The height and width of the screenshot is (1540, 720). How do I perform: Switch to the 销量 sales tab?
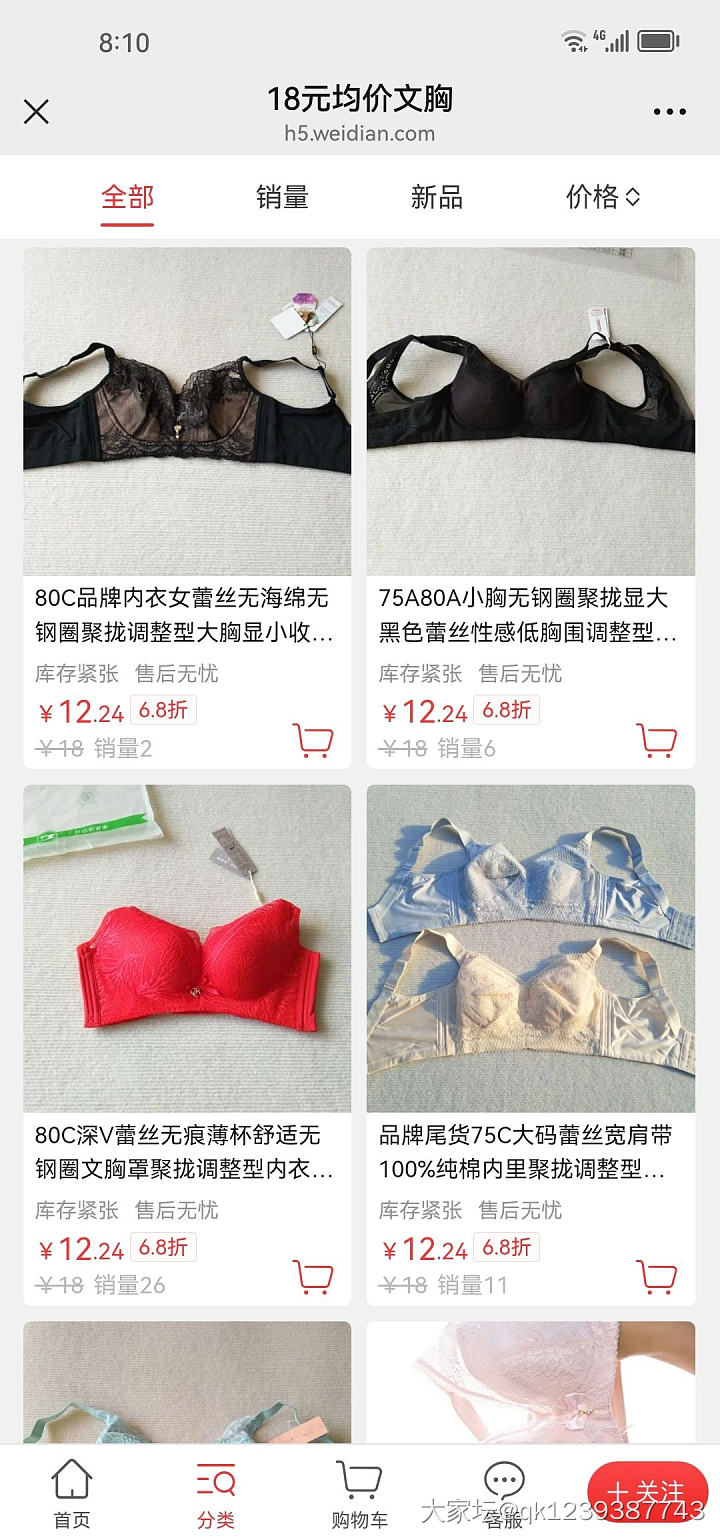pos(281,197)
